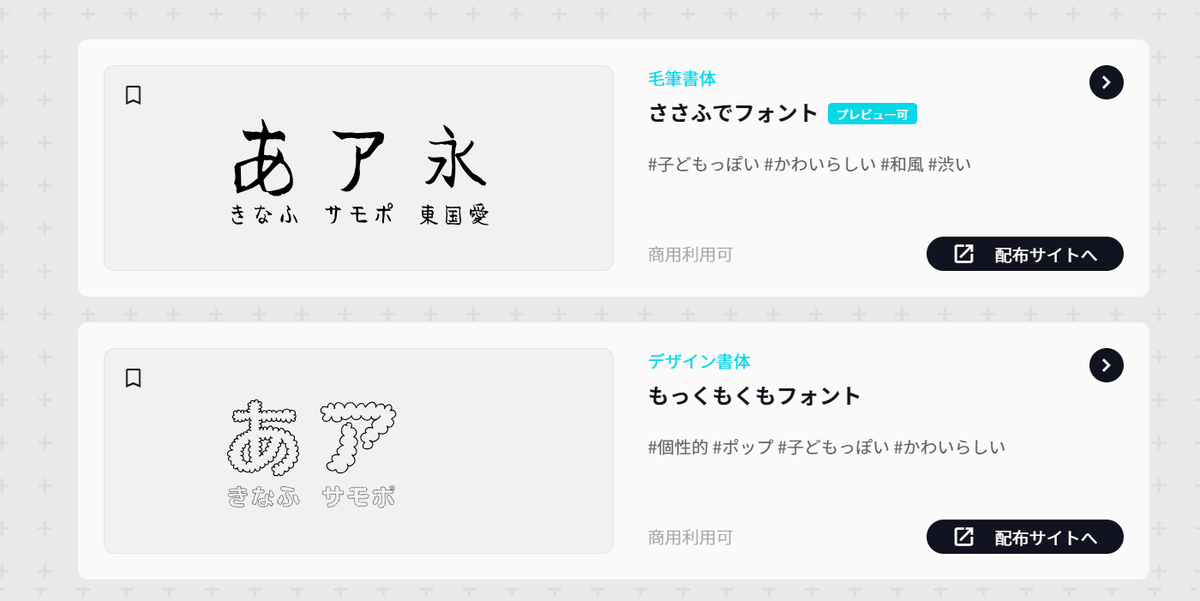Bookmark the もっくもくもフォント preview

[133, 378]
